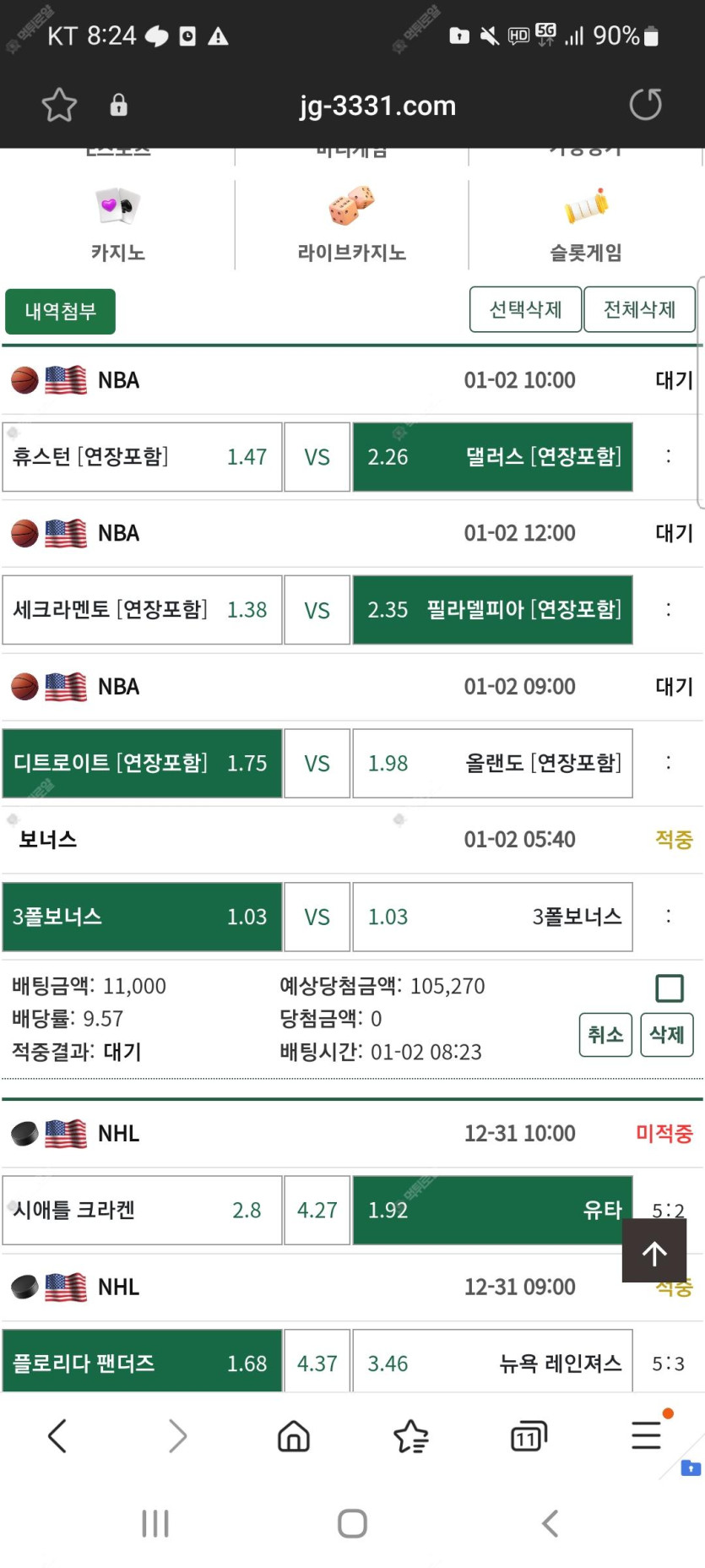Tap the jg-3331.com address bar
Screen dimensions: 705x1568
coord(377,106)
